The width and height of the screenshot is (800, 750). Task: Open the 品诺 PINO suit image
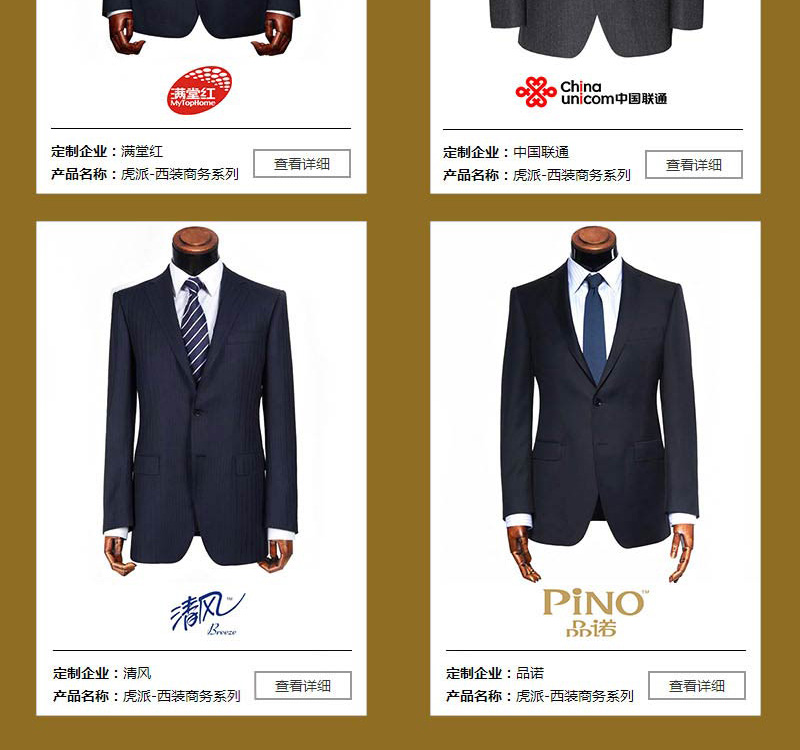597,405
